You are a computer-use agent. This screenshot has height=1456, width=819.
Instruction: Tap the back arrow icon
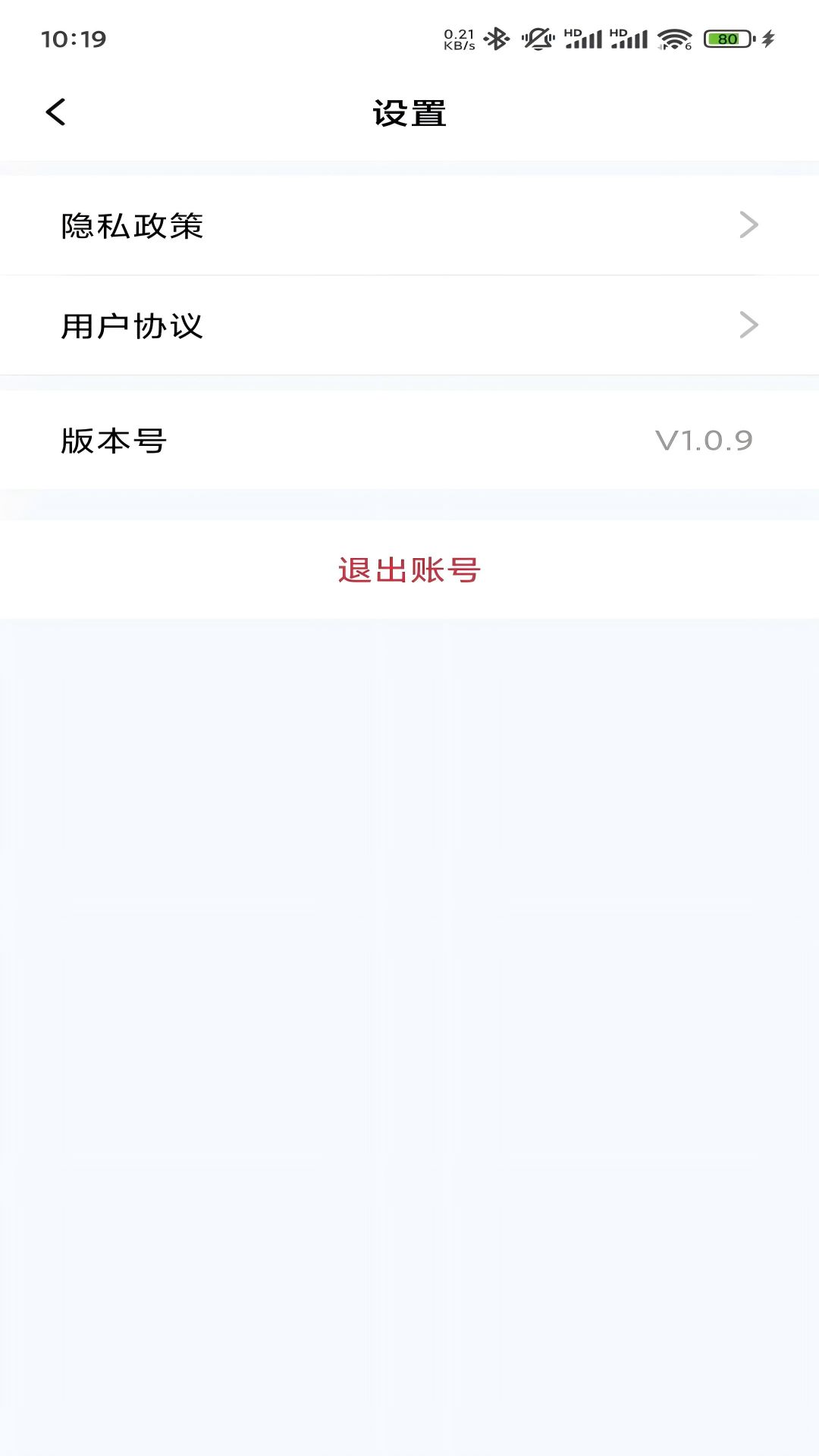click(54, 111)
